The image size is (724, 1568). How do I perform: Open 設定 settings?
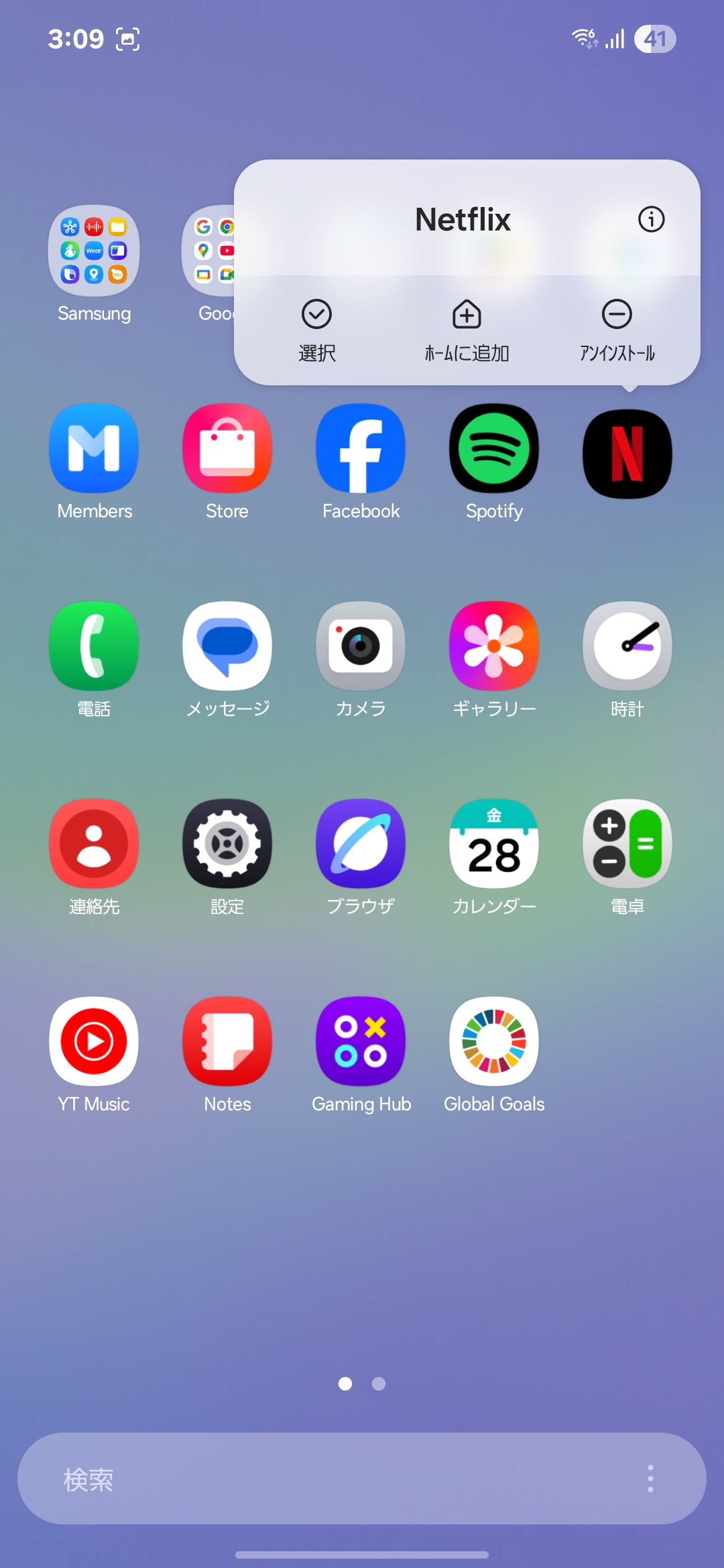click(227, 844)
